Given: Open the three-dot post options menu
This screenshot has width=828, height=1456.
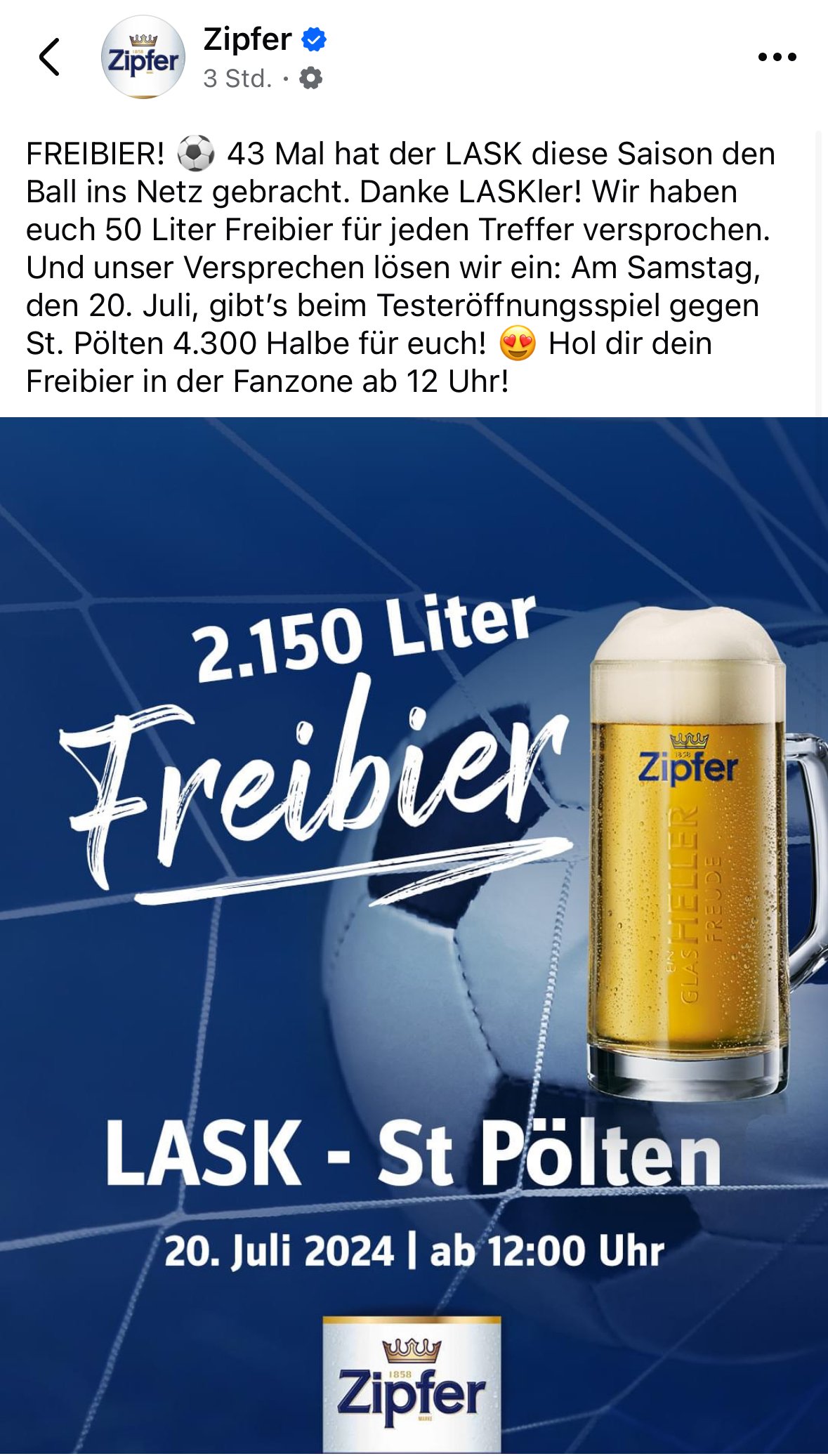Looking at the screenshot, I should click(777, 57).
